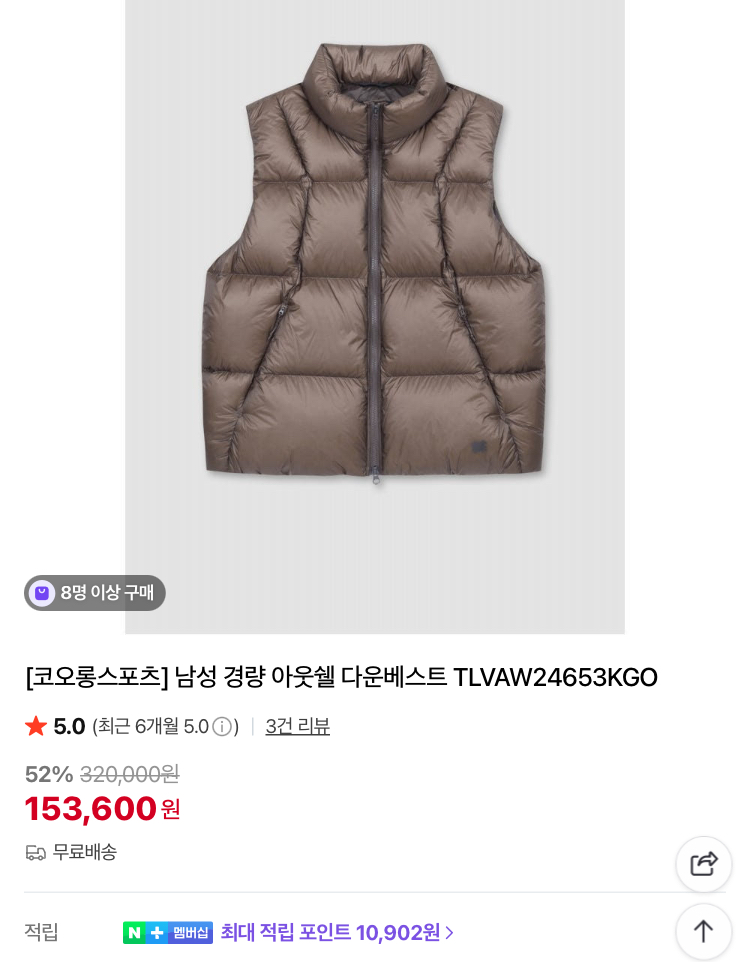This screenshot has width=750, height=962.
Task: Tap the scroll-to-top arrow button
Action: click(x=703, y=931)
